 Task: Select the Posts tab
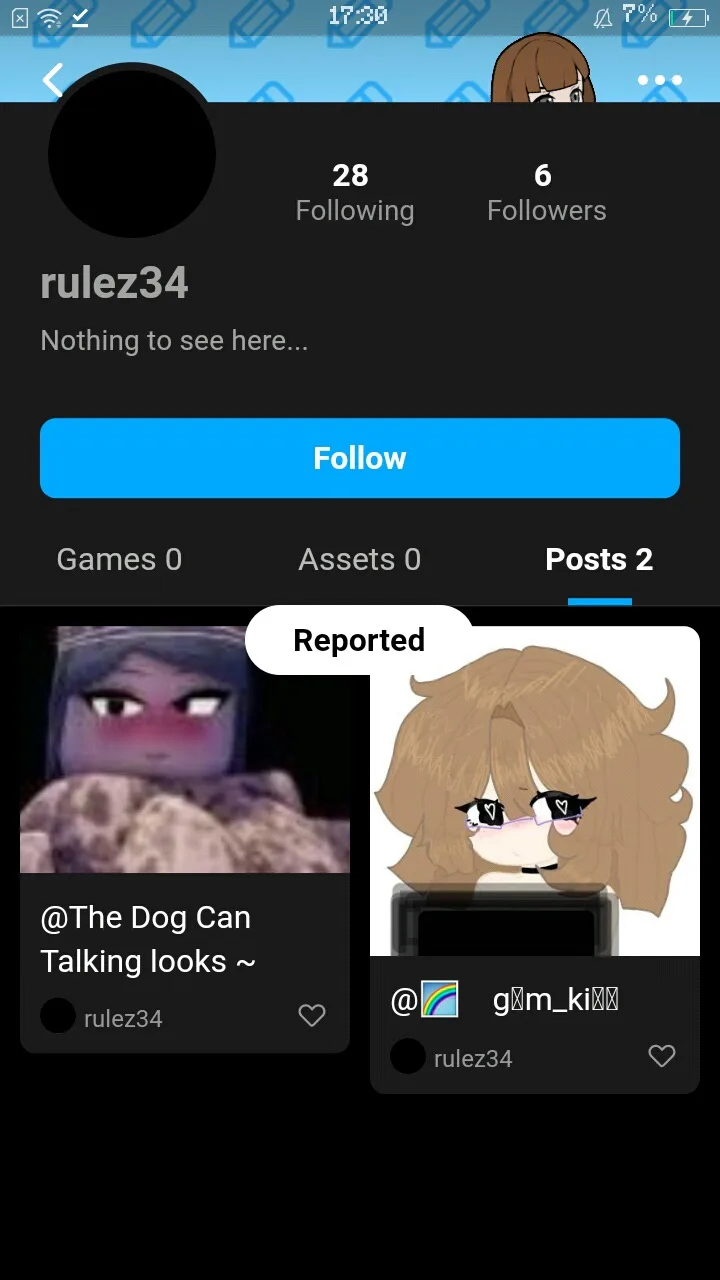tap(599, 559)
